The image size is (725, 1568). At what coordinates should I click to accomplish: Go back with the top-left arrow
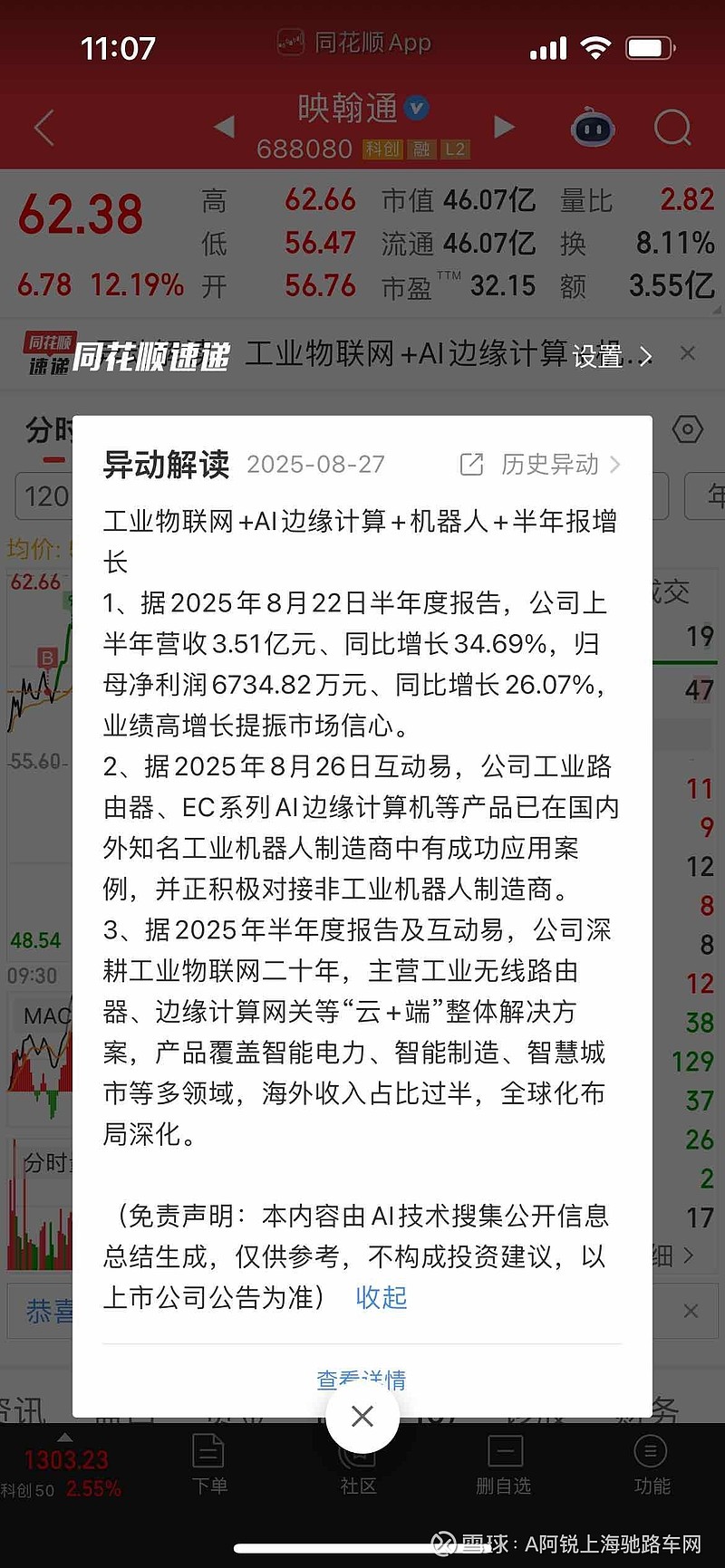coord(44,128)
